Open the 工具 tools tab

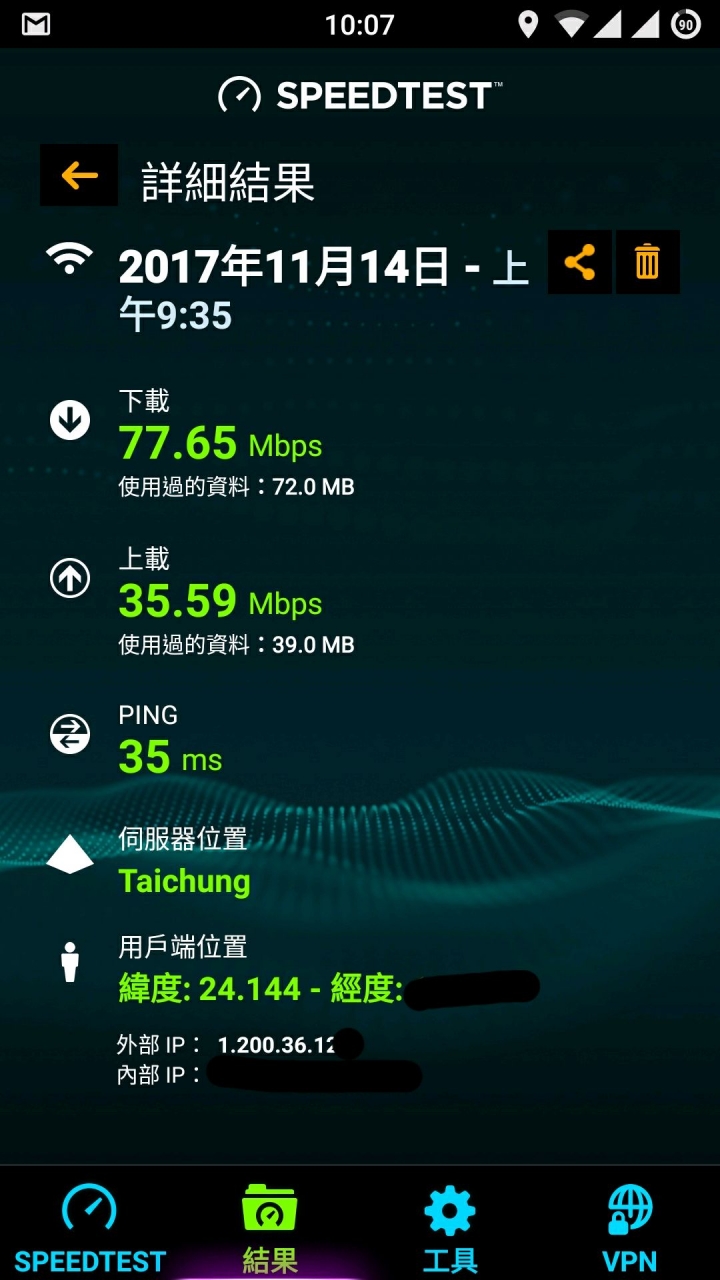click(x=450, y=1227)
